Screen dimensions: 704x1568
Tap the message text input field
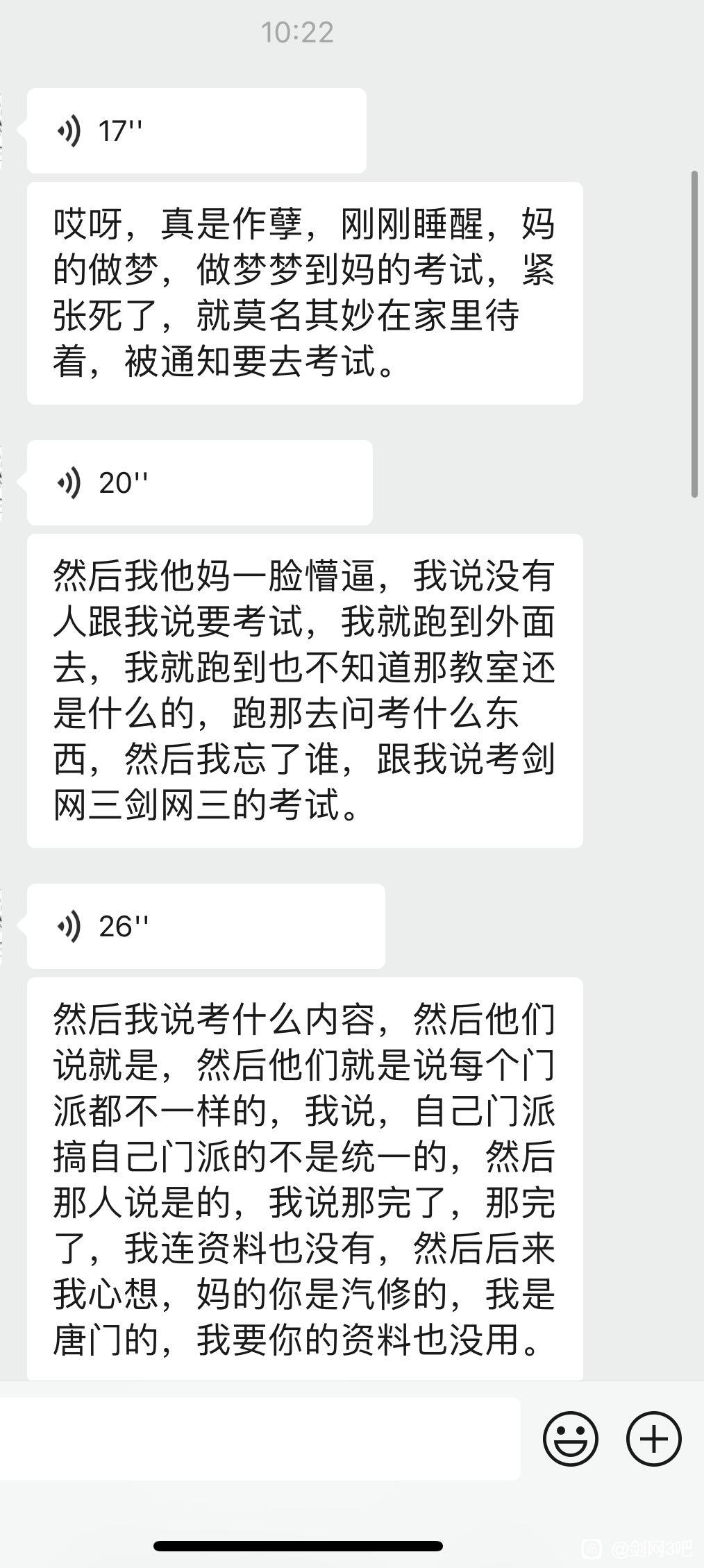coord(260,1438)
